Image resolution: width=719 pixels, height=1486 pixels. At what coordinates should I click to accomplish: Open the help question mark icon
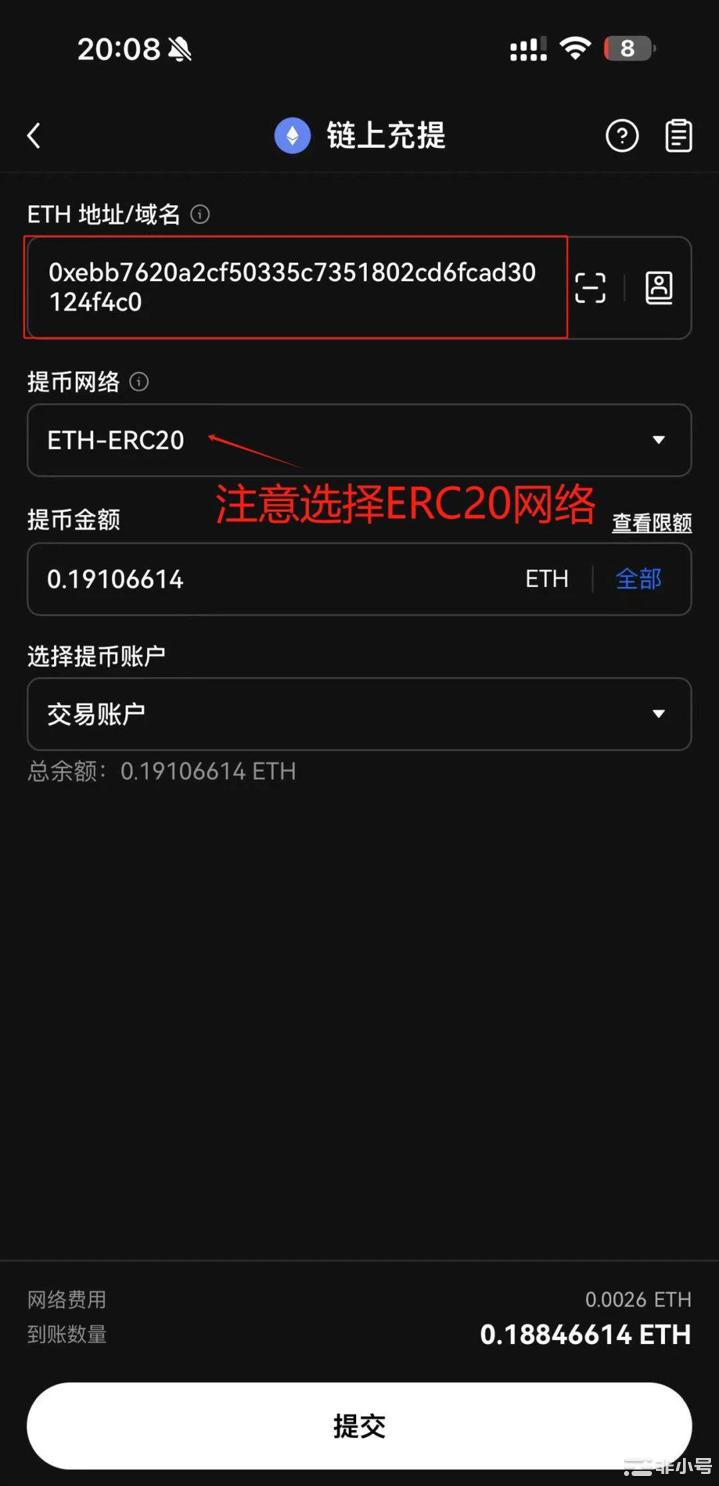tap(622, 136)
